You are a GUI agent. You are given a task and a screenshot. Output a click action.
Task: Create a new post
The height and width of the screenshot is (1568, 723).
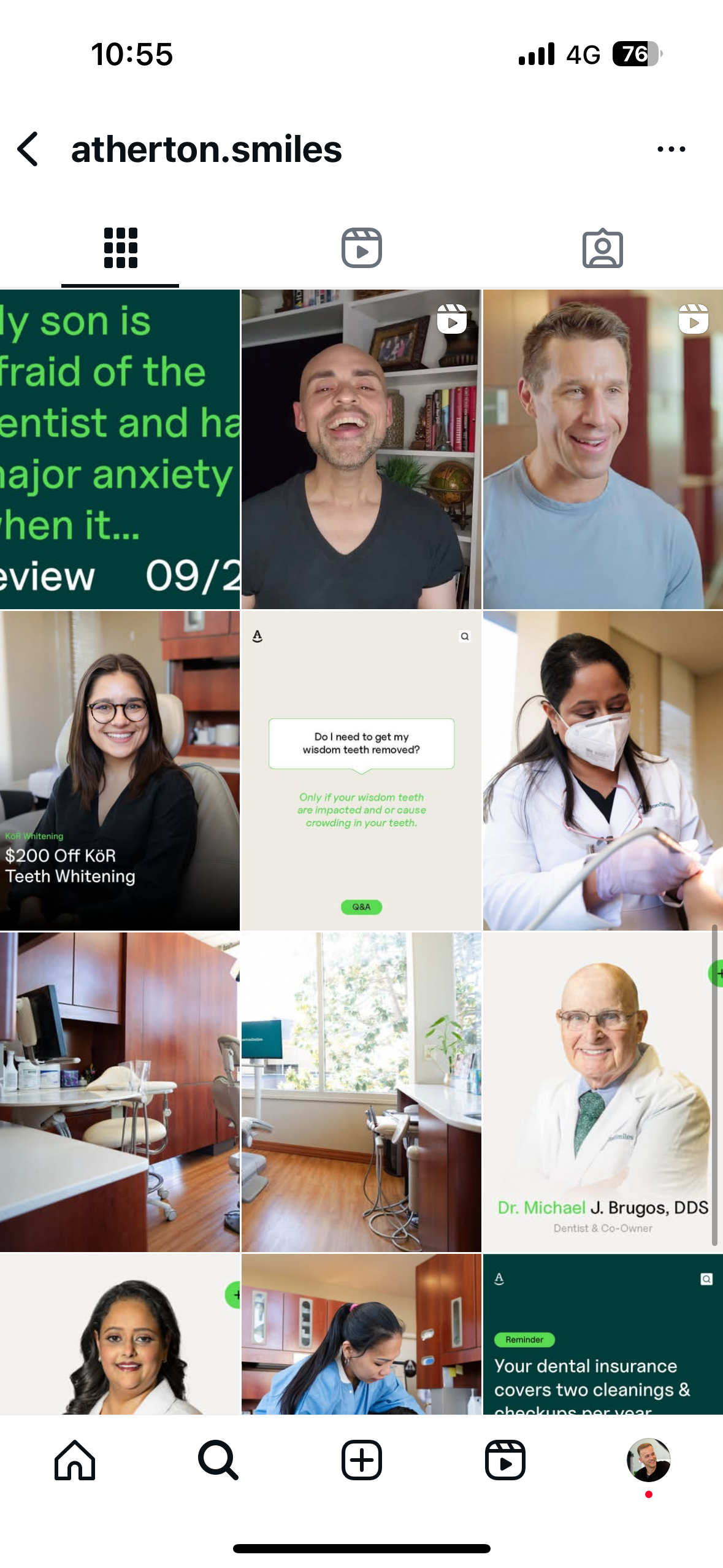pos(361,1460)
